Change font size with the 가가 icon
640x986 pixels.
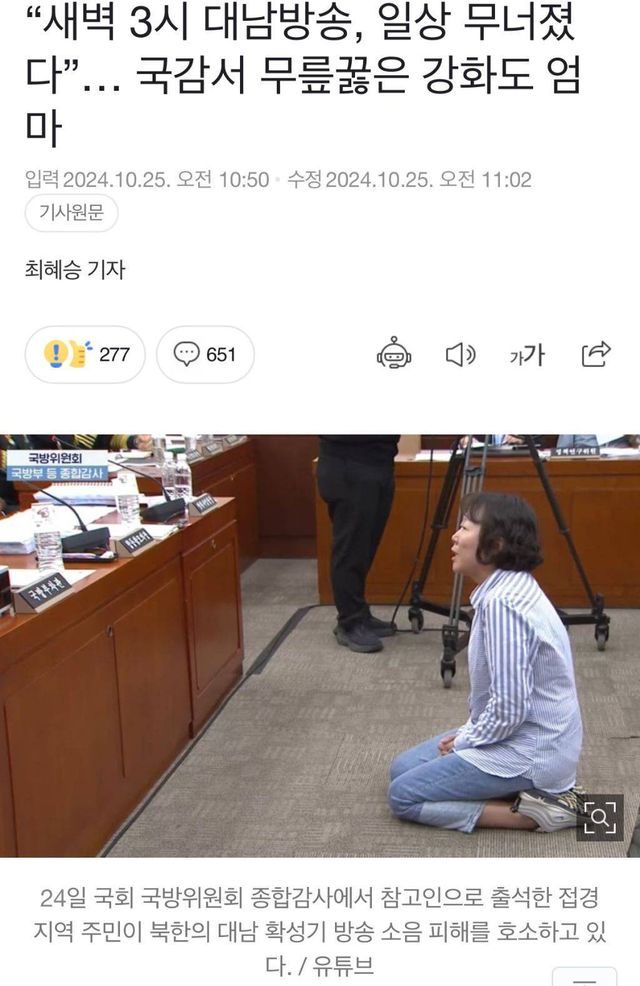527,354
